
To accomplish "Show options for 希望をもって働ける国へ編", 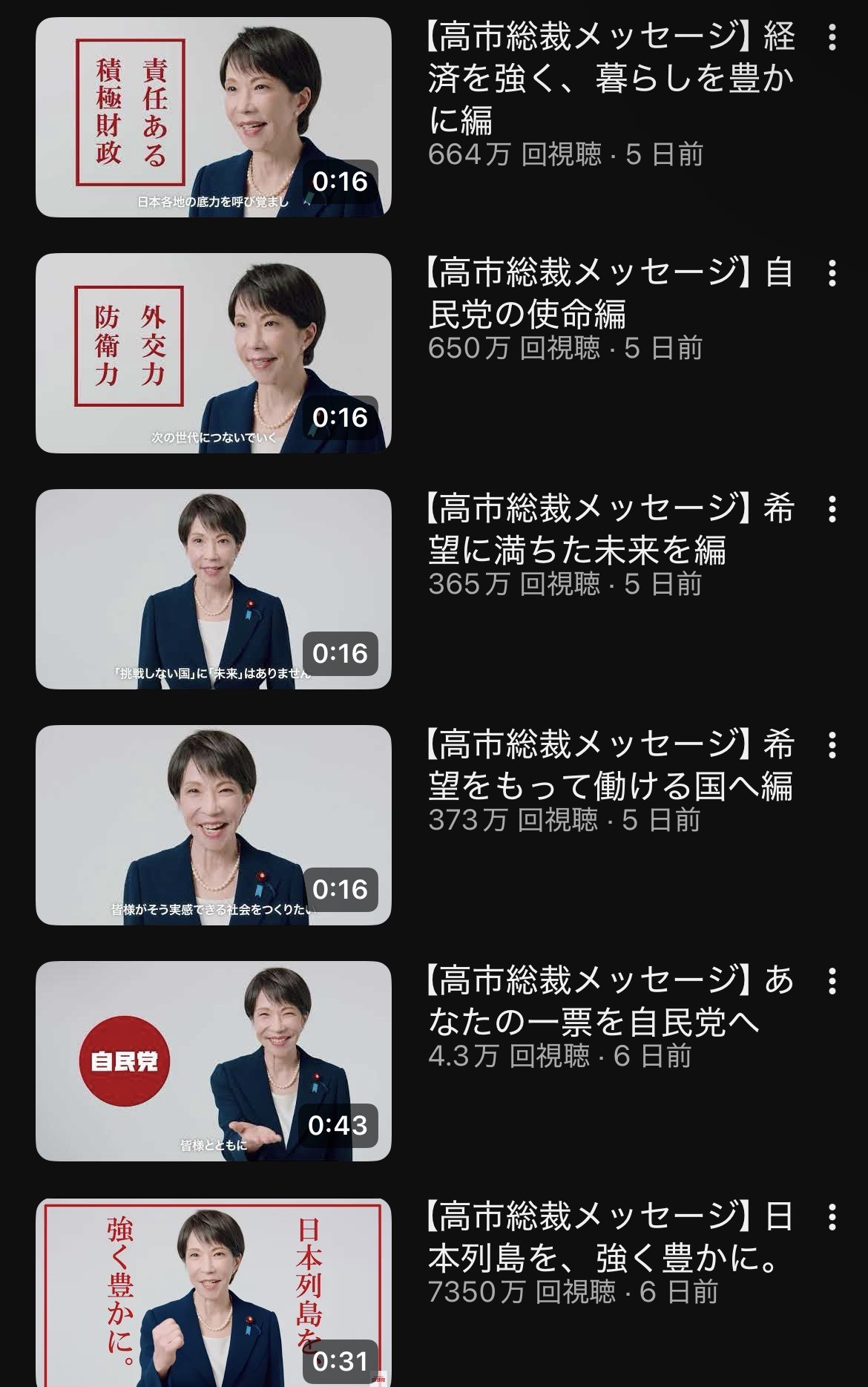I will coord(832,745).
